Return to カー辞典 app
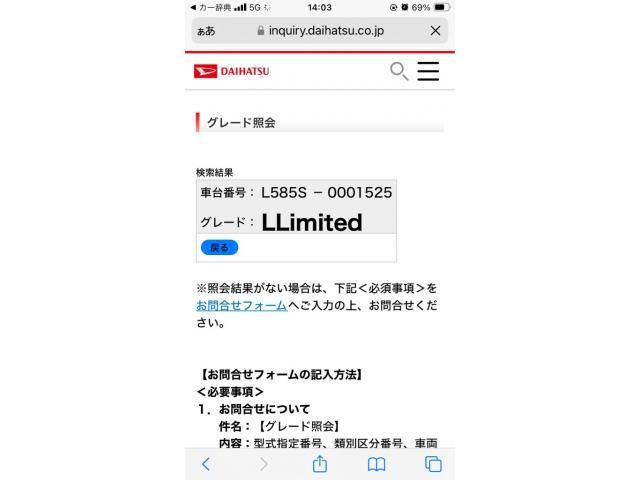This screenshot has height=480, width=640. coord(212,7)
